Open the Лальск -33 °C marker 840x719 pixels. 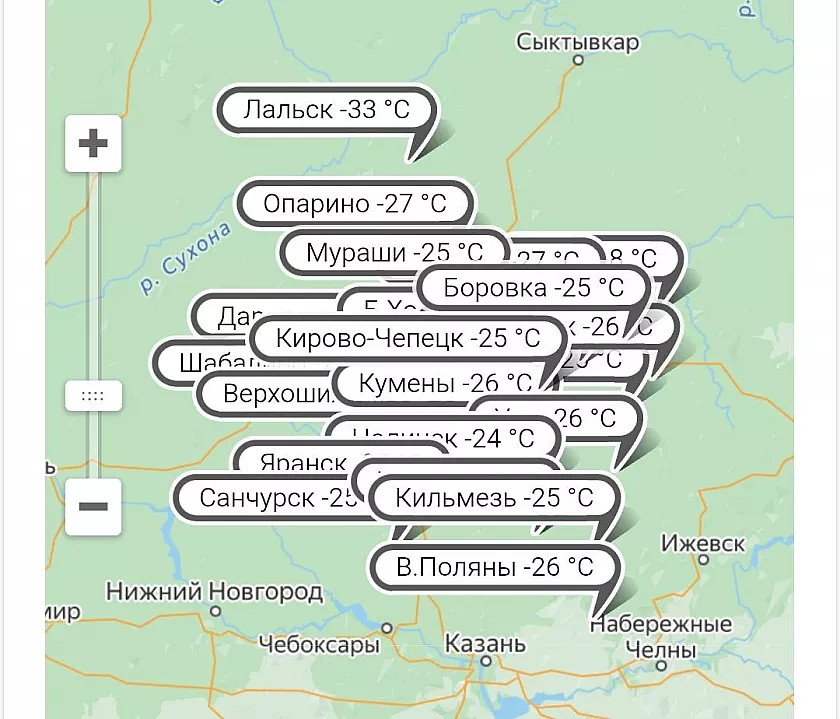327,109
